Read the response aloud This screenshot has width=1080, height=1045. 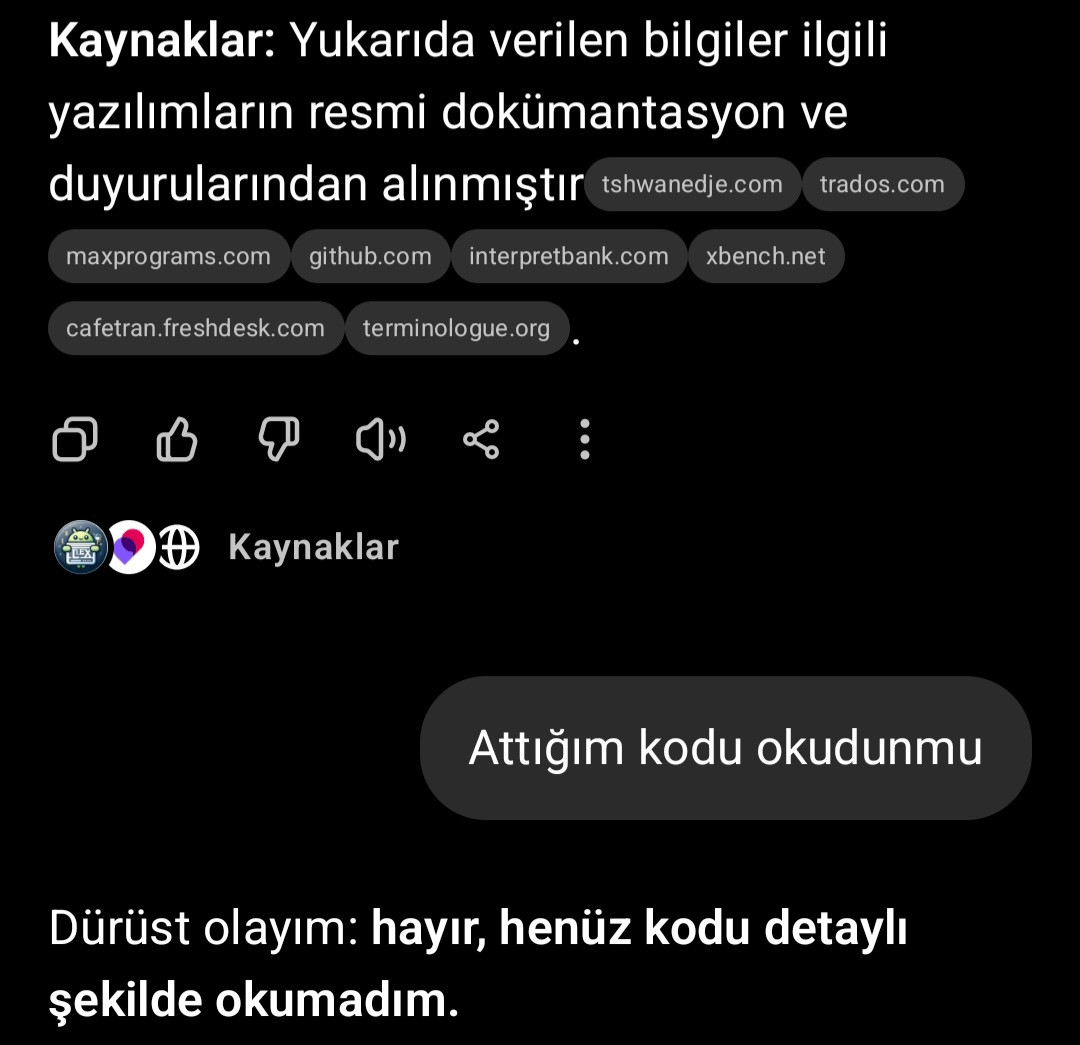click(381, 439)
